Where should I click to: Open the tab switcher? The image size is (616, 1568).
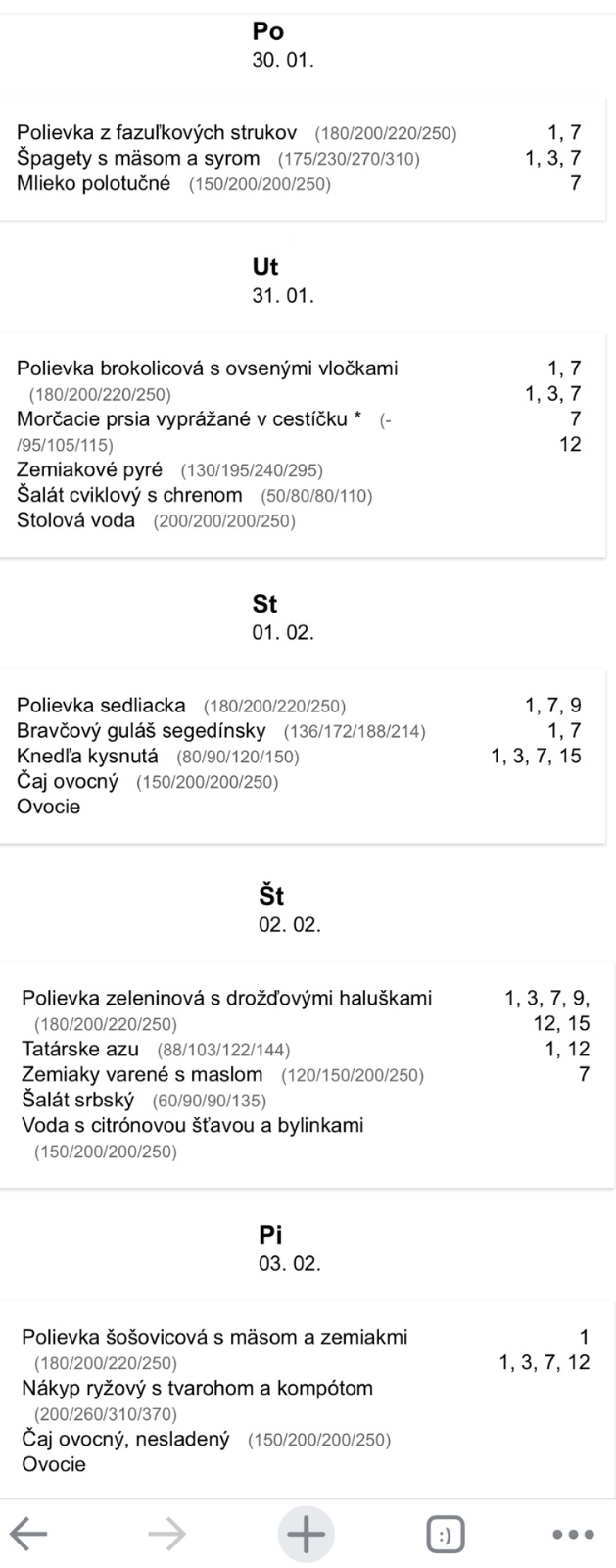(446, 1534)
